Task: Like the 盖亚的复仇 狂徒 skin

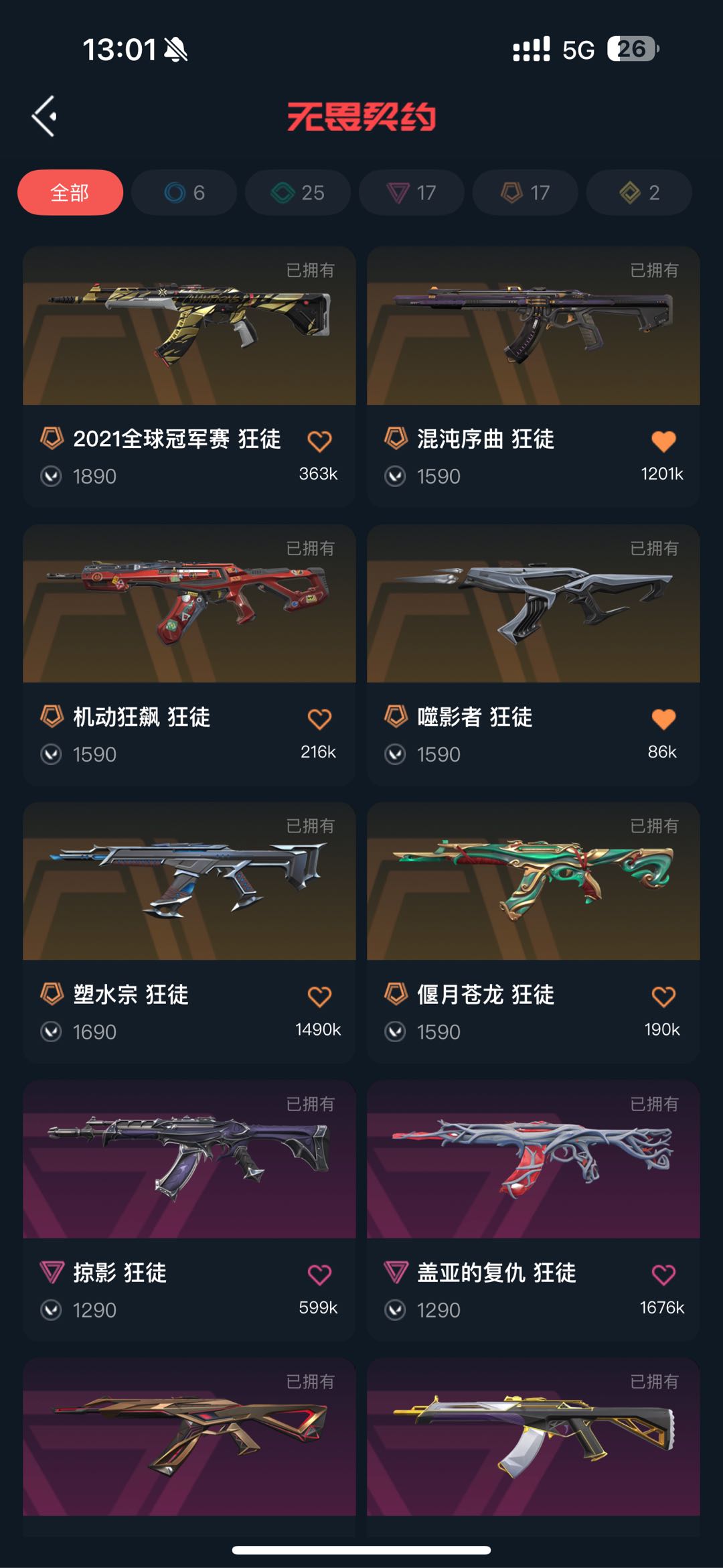Action: click(x=663, y=1275)
